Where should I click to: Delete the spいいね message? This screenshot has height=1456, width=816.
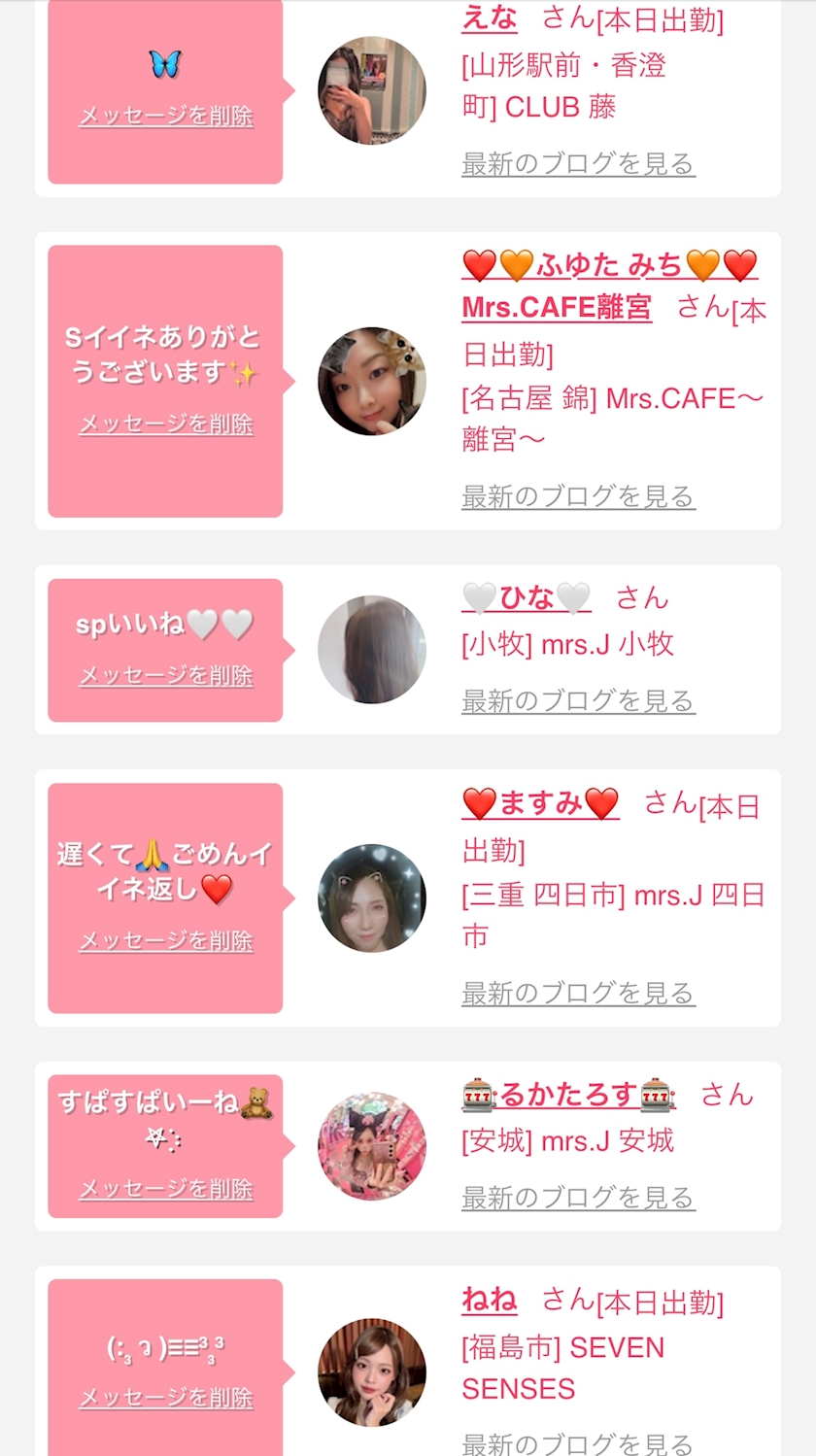(166, 676)
